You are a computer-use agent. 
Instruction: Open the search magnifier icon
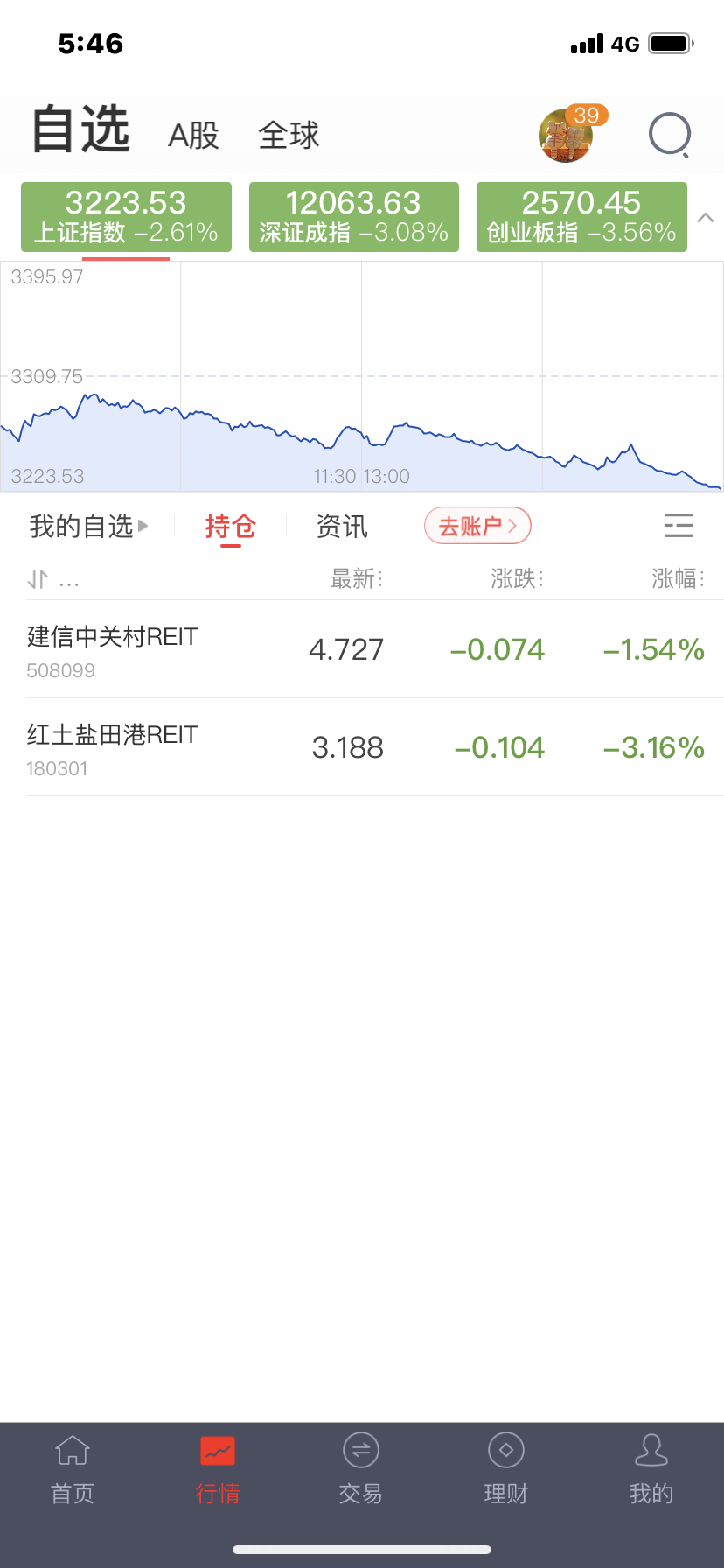(670, 136)
